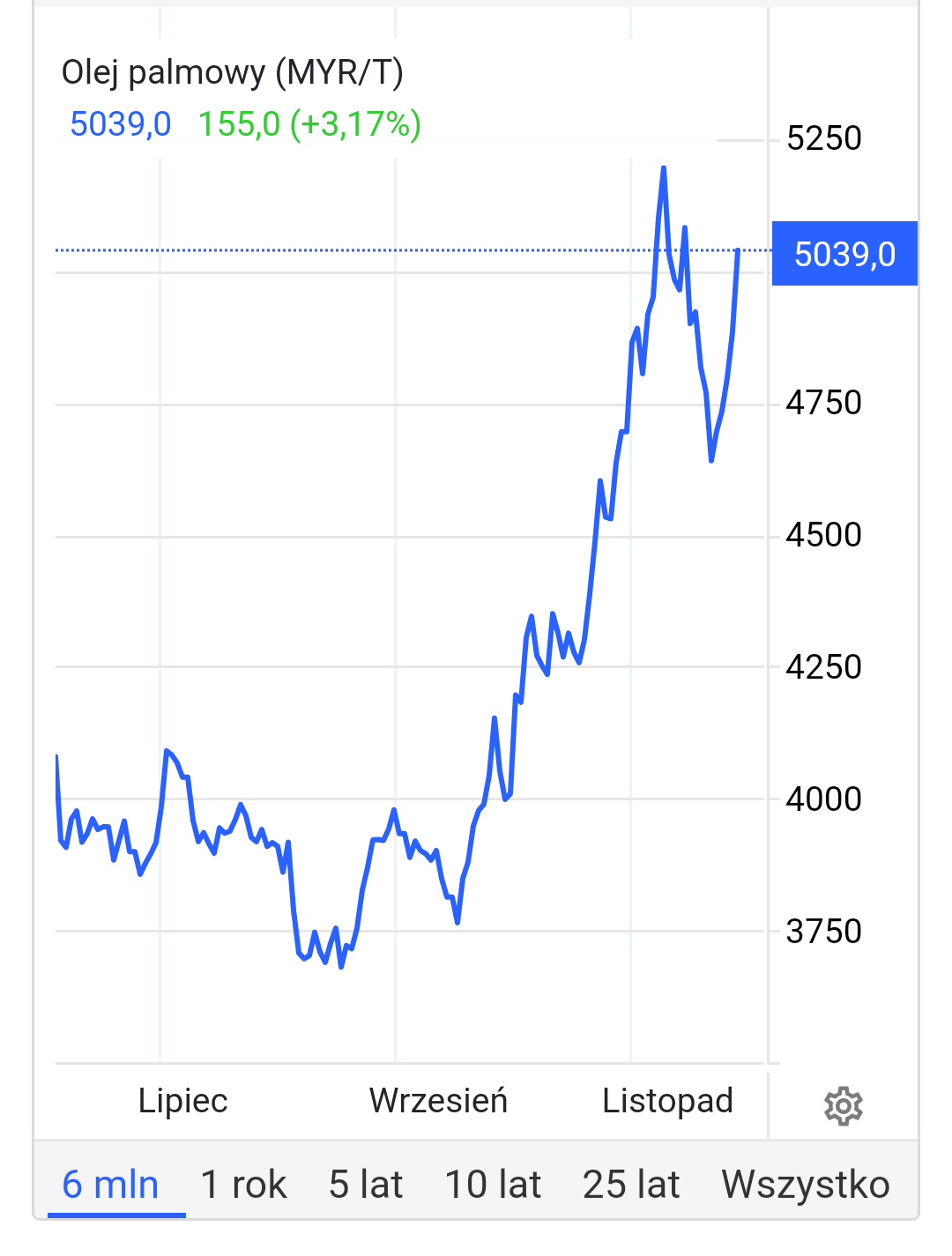Switch to the 1 rok range

pos(243,1185)
